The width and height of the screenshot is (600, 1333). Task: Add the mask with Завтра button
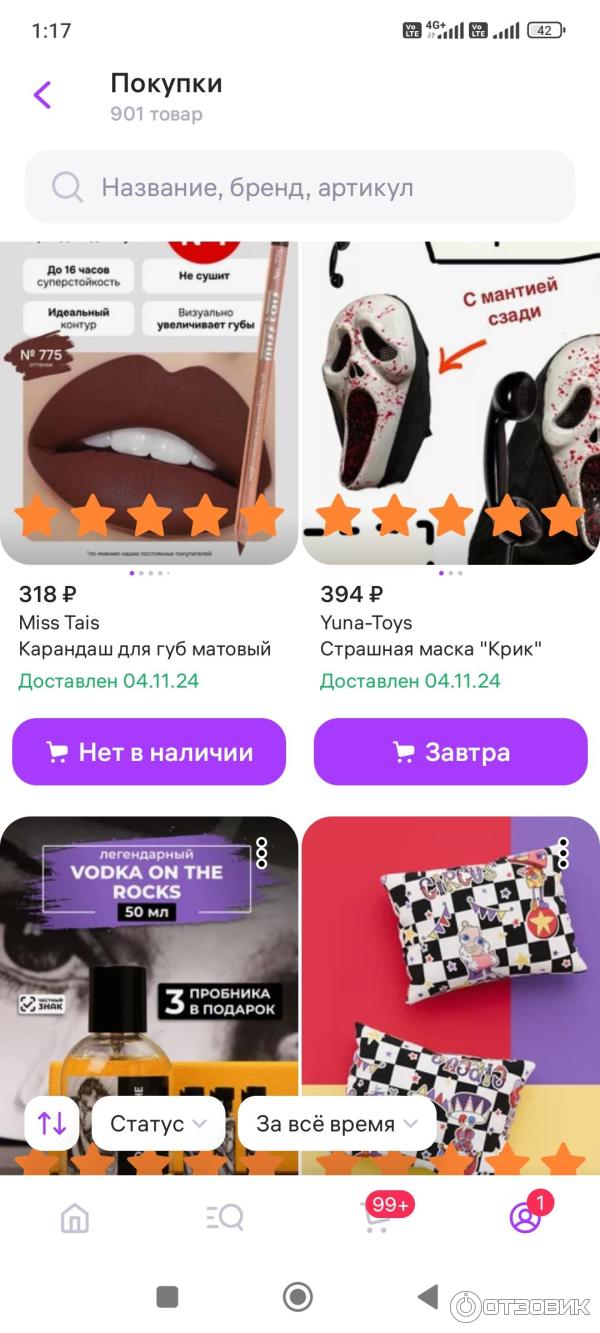[x=451, y=752]
